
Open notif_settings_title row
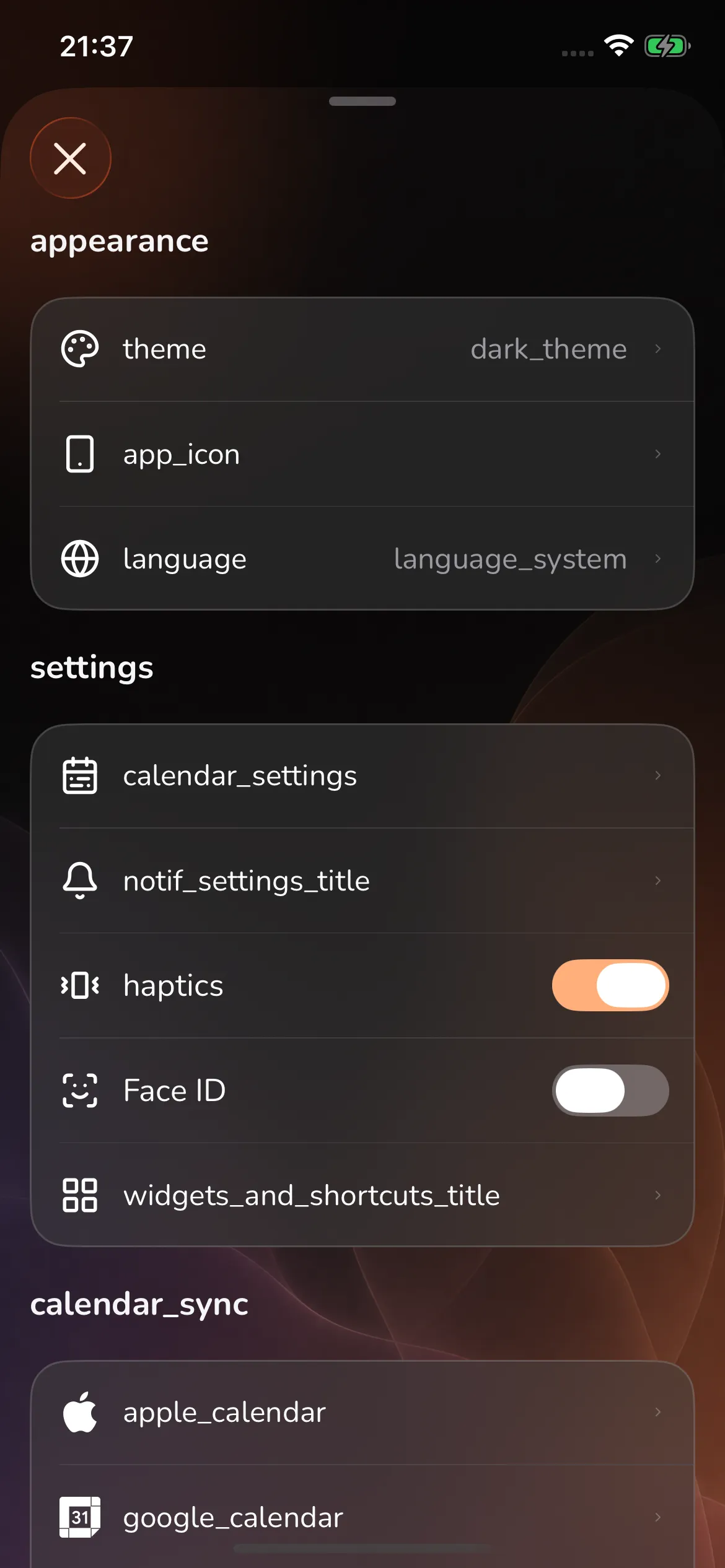362,881
